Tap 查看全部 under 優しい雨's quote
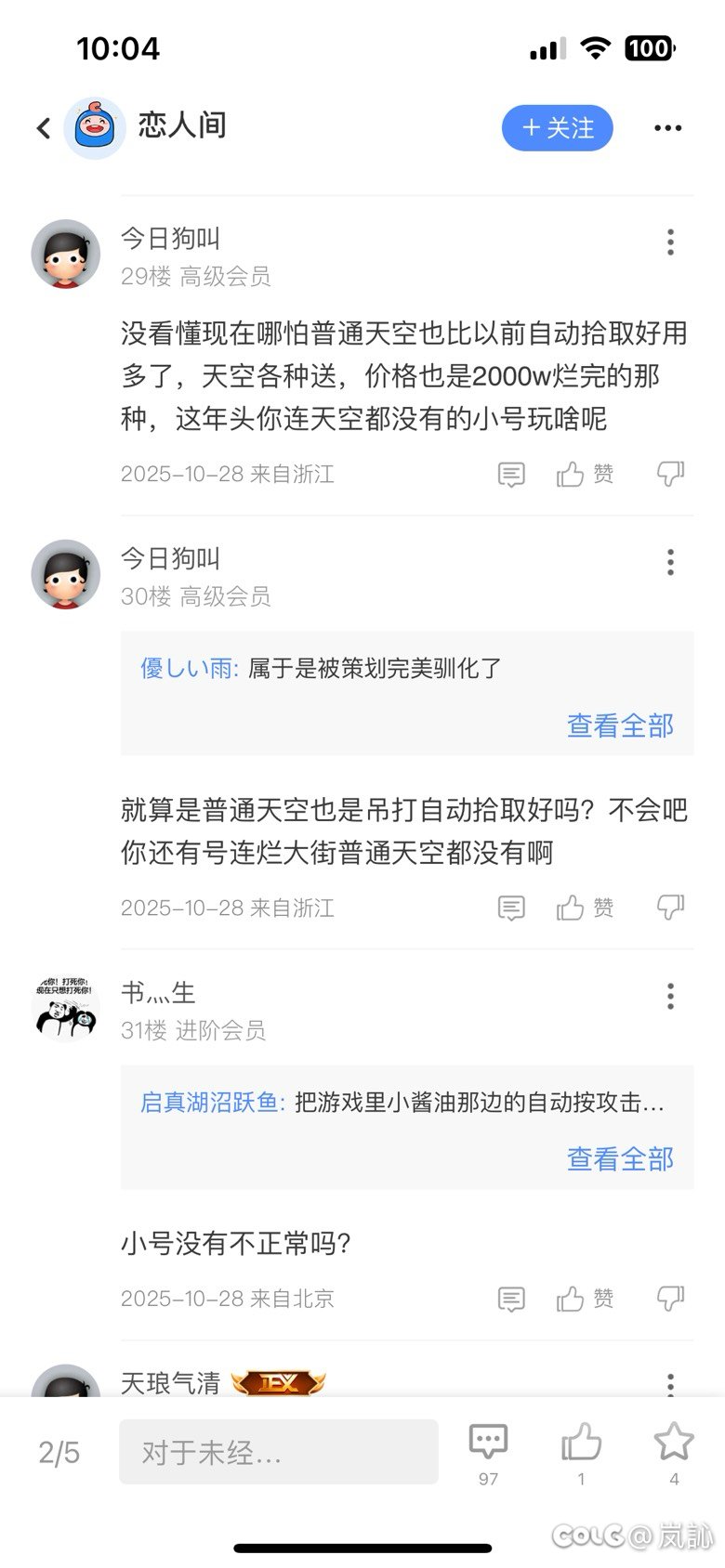The width and height of the screenshot is (725, 1568). (x=620, y=725)
